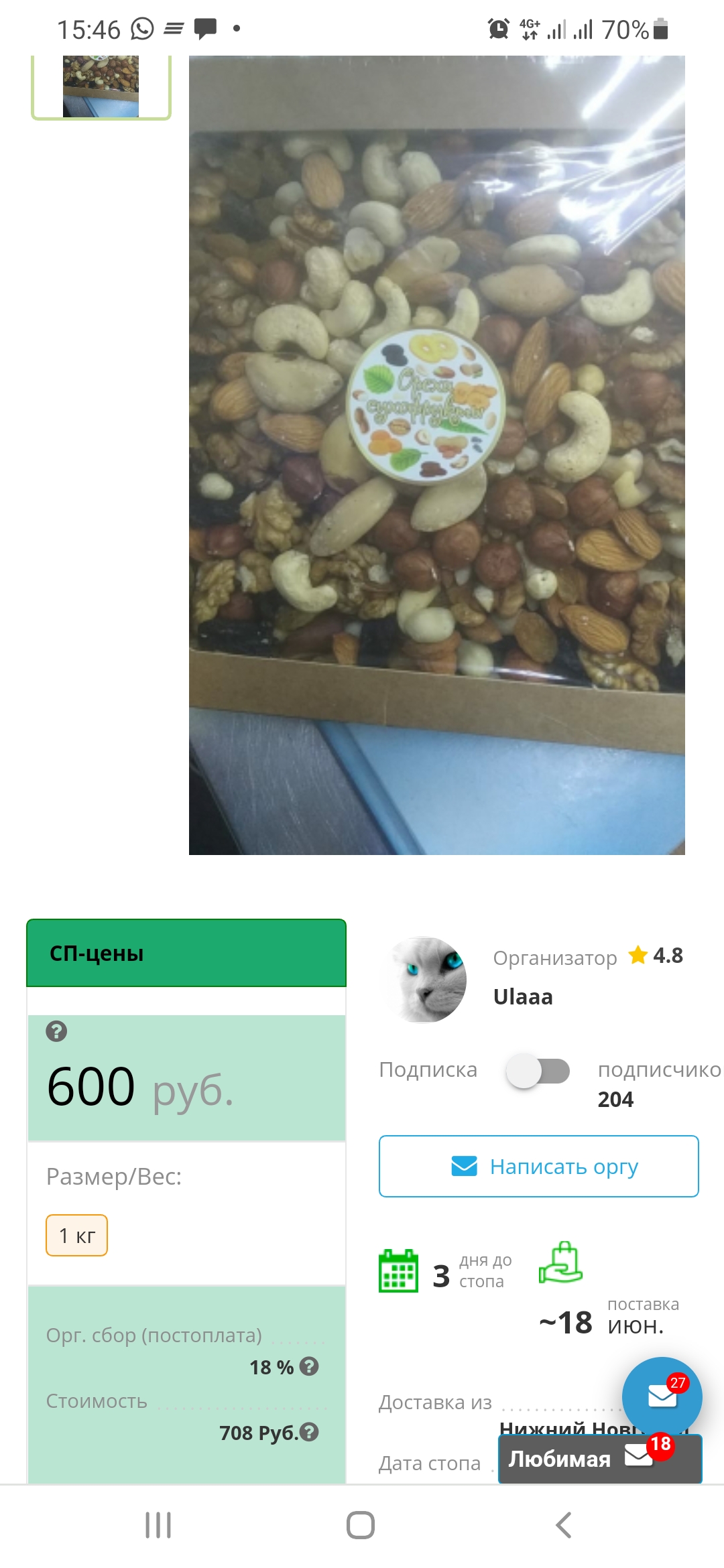This screenshot has width=724, height=1568.
Task: View the large nut mix product image
Action: pos(436,456)
